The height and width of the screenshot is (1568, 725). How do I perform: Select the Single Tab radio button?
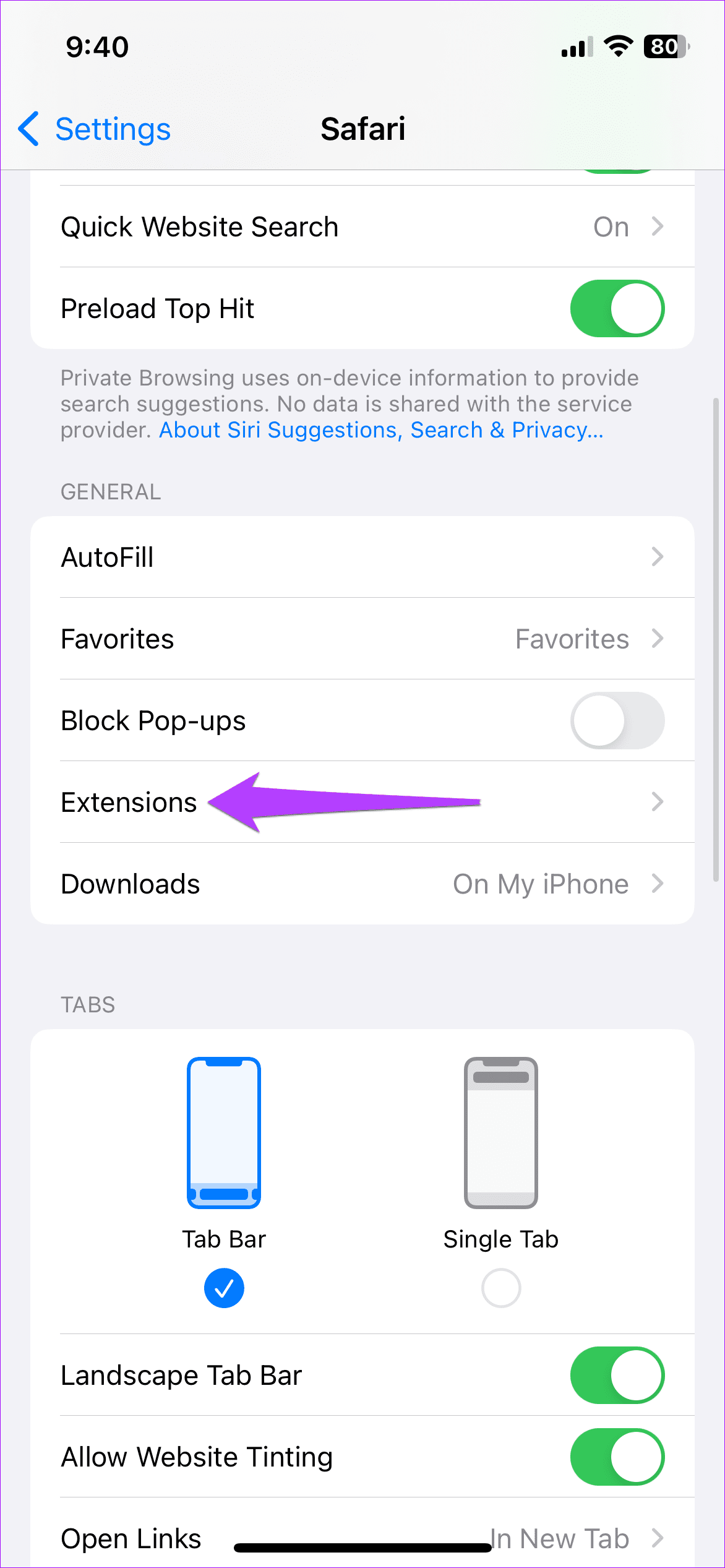[x=500, y=1288]
